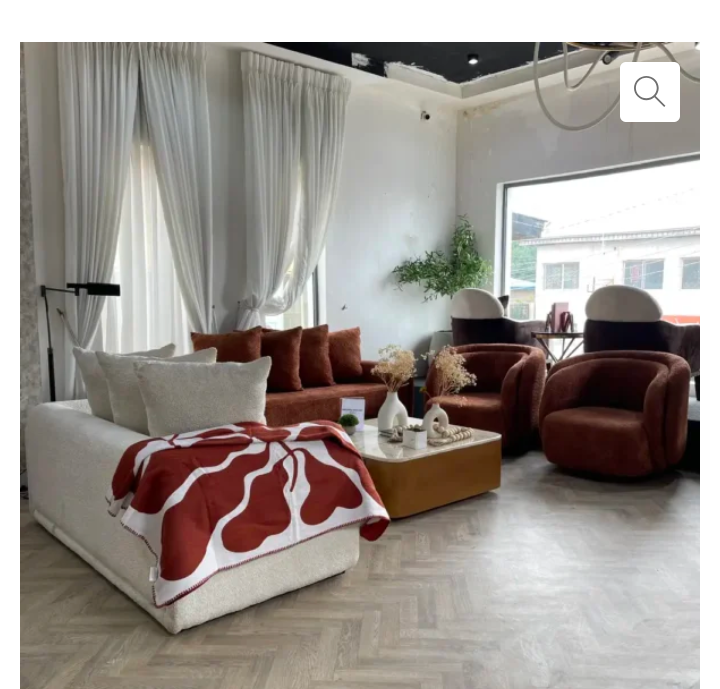Tap the magnifier icon to zoom image
The height and width of the screenshot is (689, 720).
tap(649, 92)
